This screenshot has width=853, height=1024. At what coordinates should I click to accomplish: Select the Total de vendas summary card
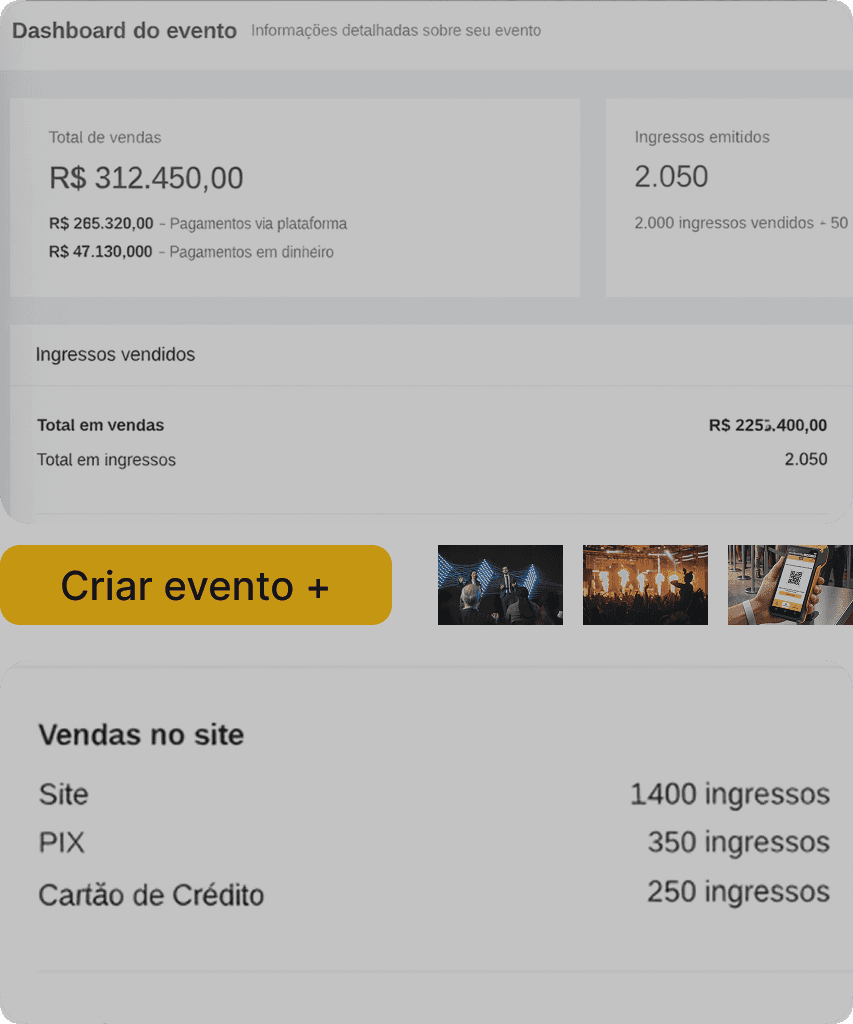(295, 197)
